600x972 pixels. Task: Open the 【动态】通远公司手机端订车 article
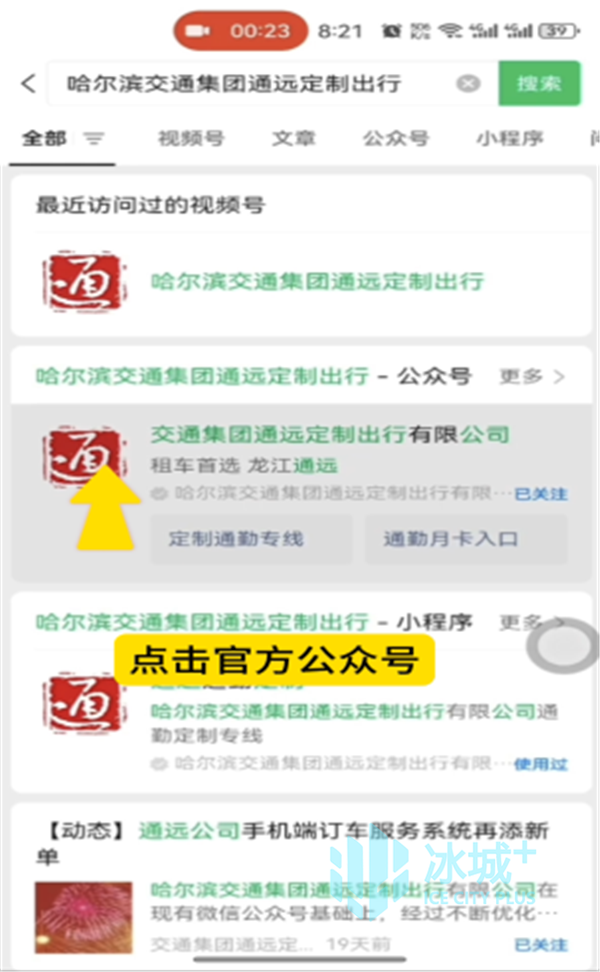point(300,843)
